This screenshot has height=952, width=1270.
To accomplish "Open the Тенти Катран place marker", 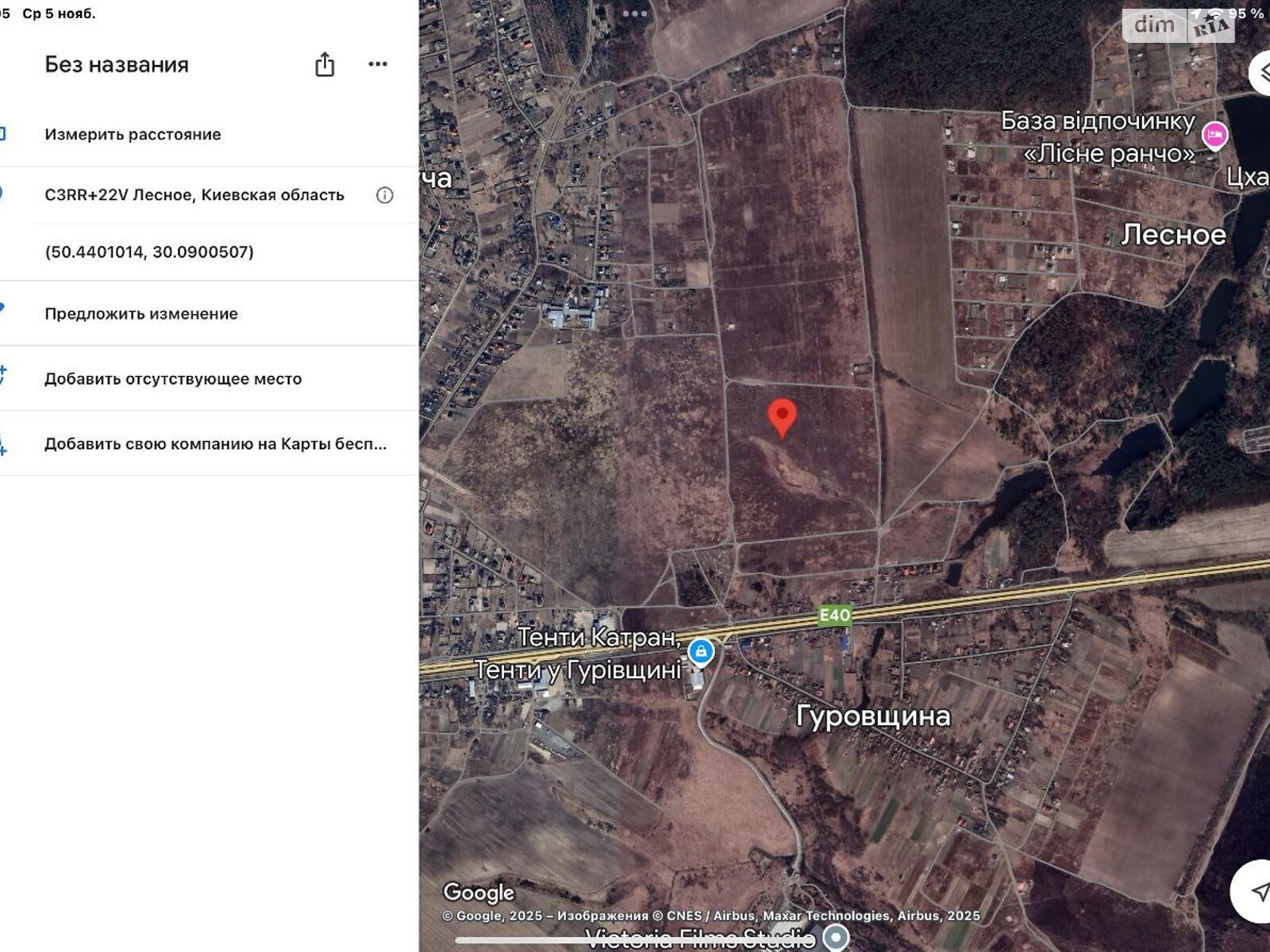I will click(700, 652).
